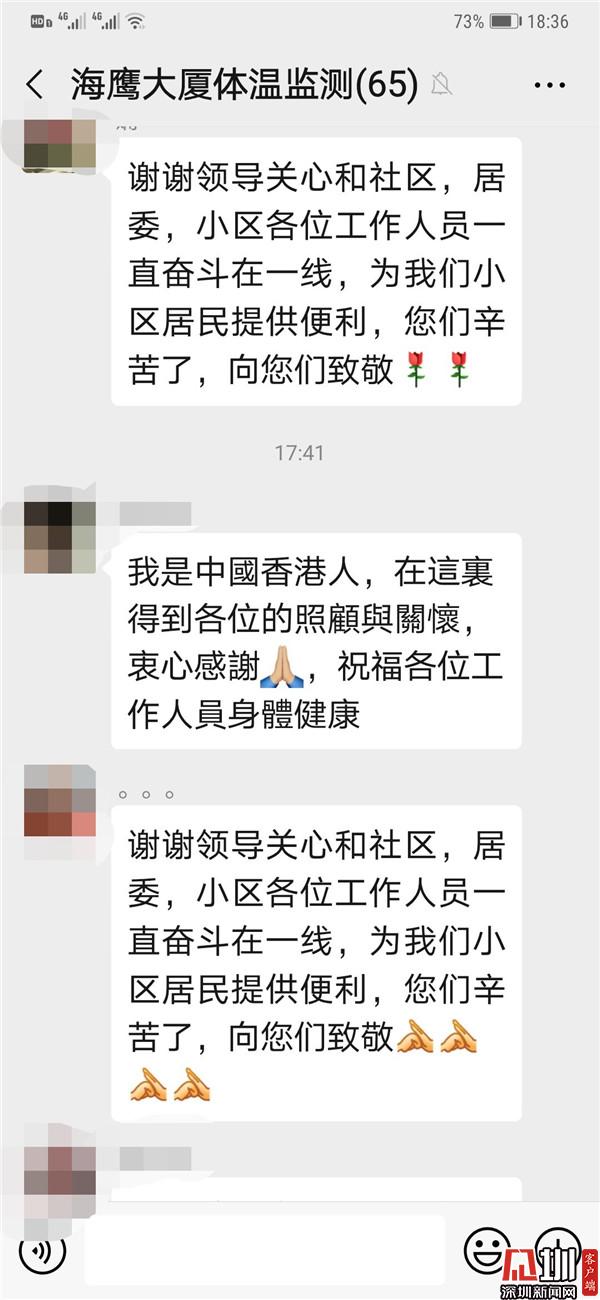Switch to voice message input
600x1300 pixels.
(42, 1249)
